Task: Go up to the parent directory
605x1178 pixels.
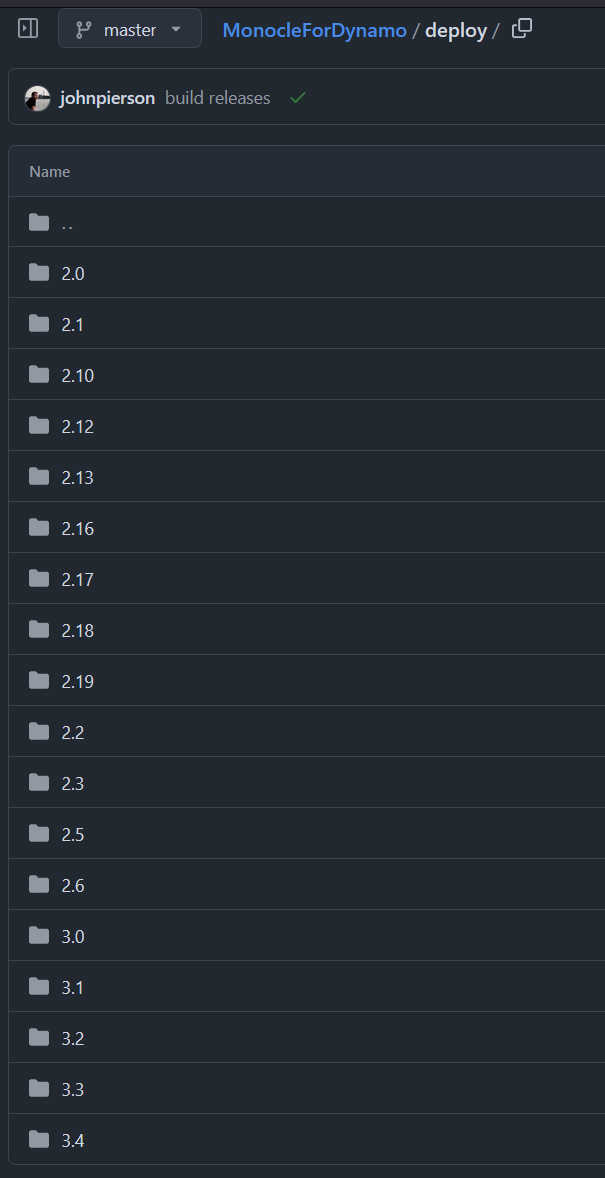Action: coord(67,223)
